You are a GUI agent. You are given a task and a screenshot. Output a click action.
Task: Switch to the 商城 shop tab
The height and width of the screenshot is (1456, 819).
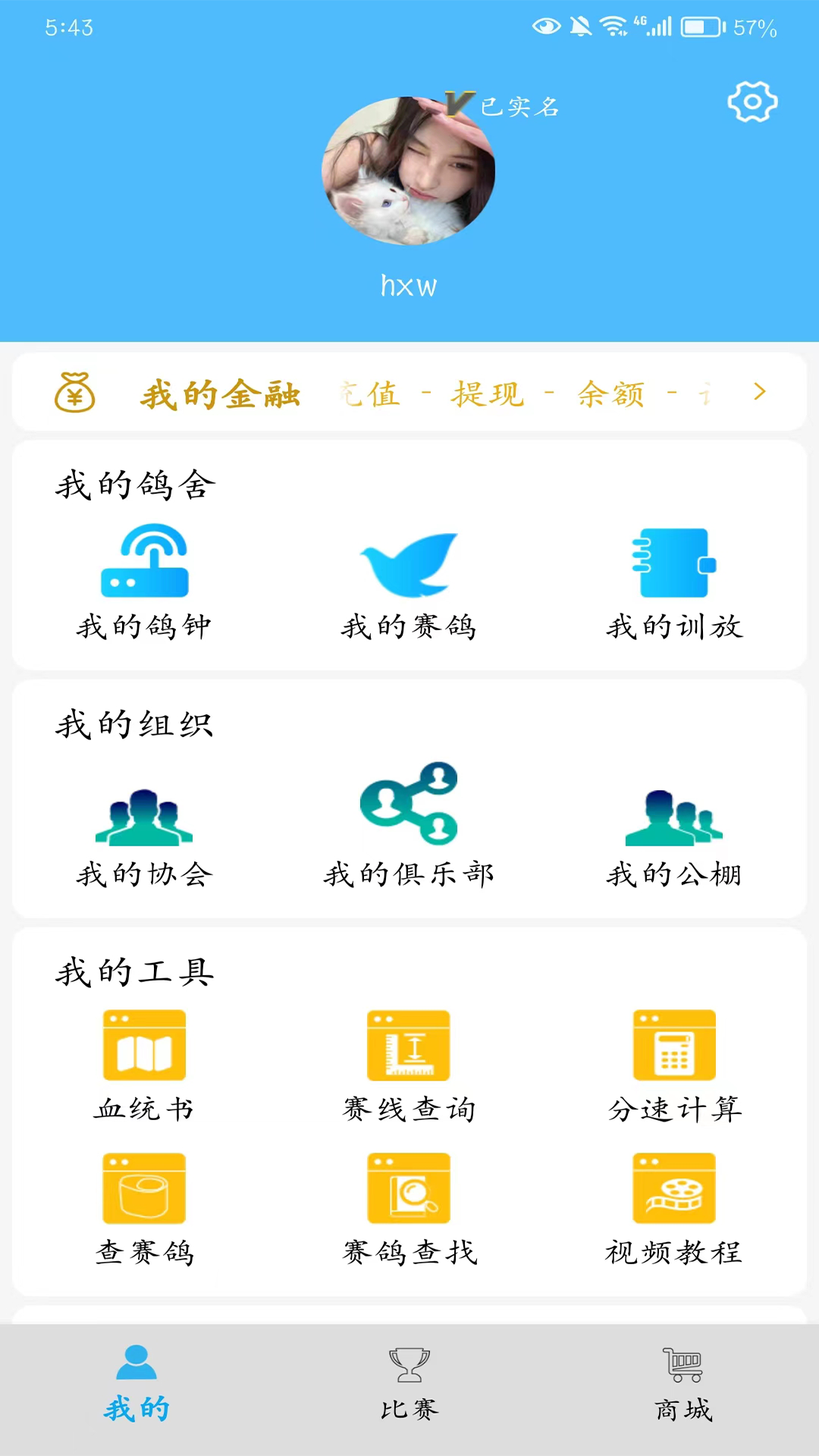pos(682,1383)
